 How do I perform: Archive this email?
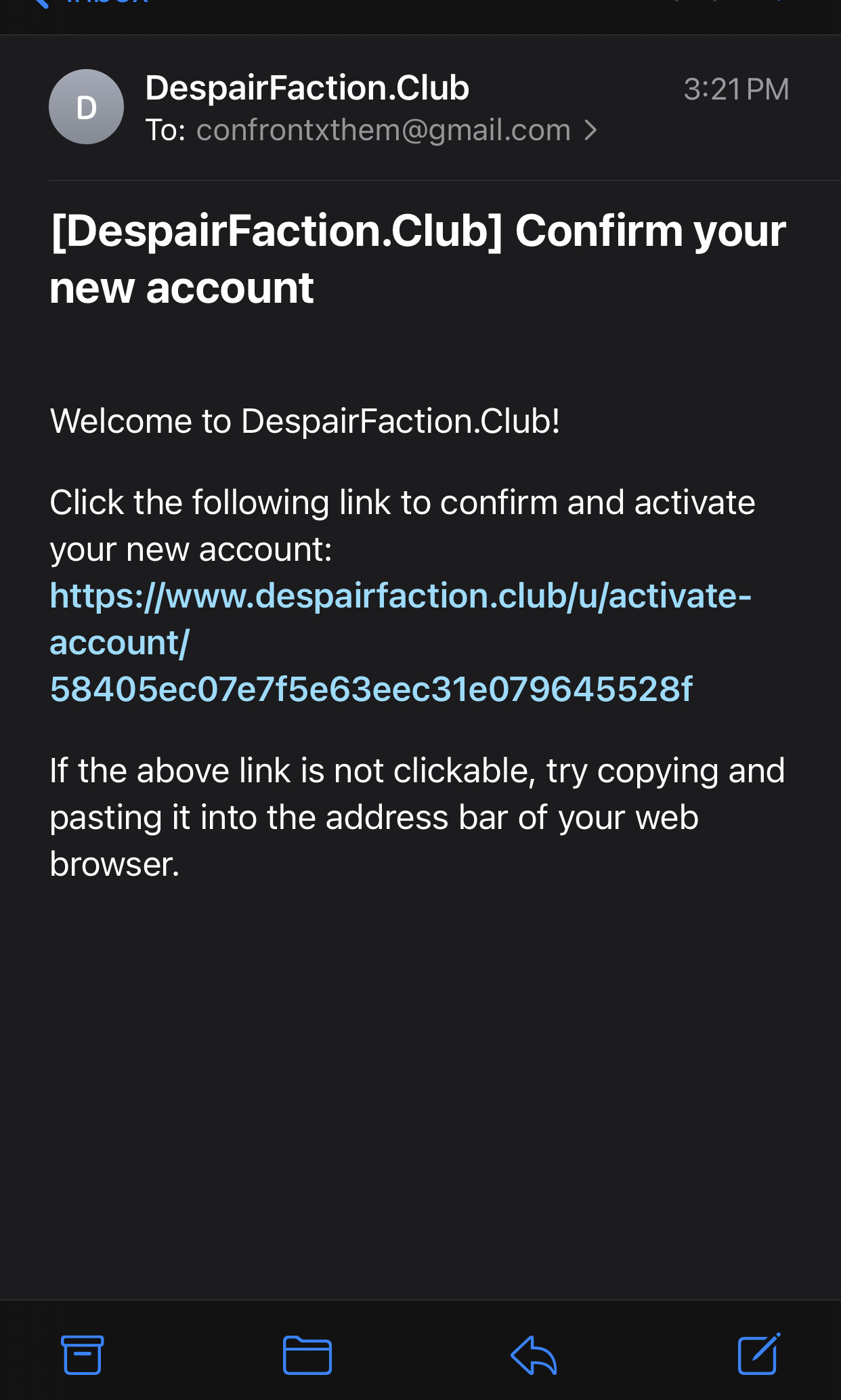pyautogui.click(x=83, y=1355)
